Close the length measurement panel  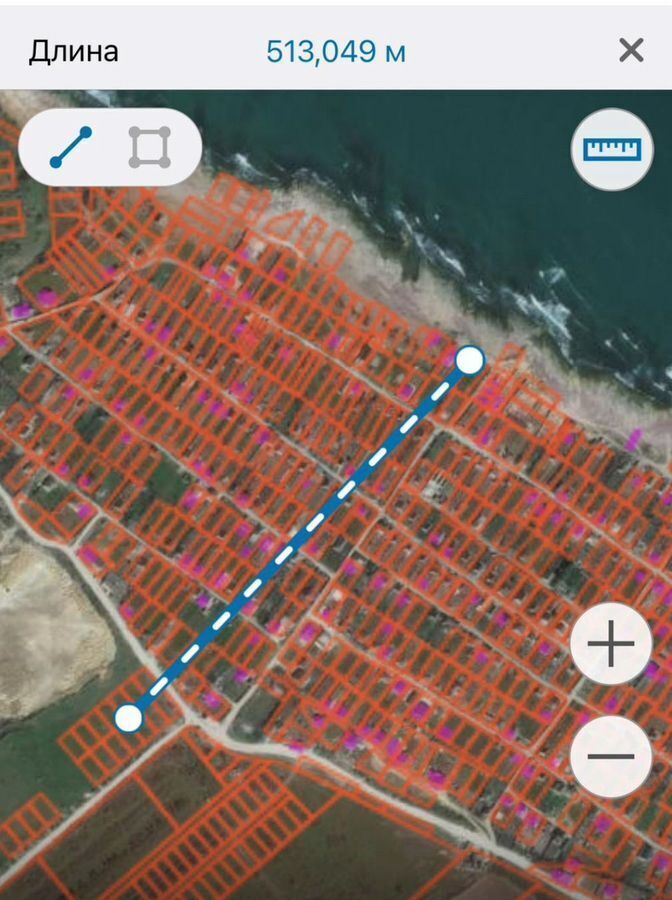(x=631, y=50)
